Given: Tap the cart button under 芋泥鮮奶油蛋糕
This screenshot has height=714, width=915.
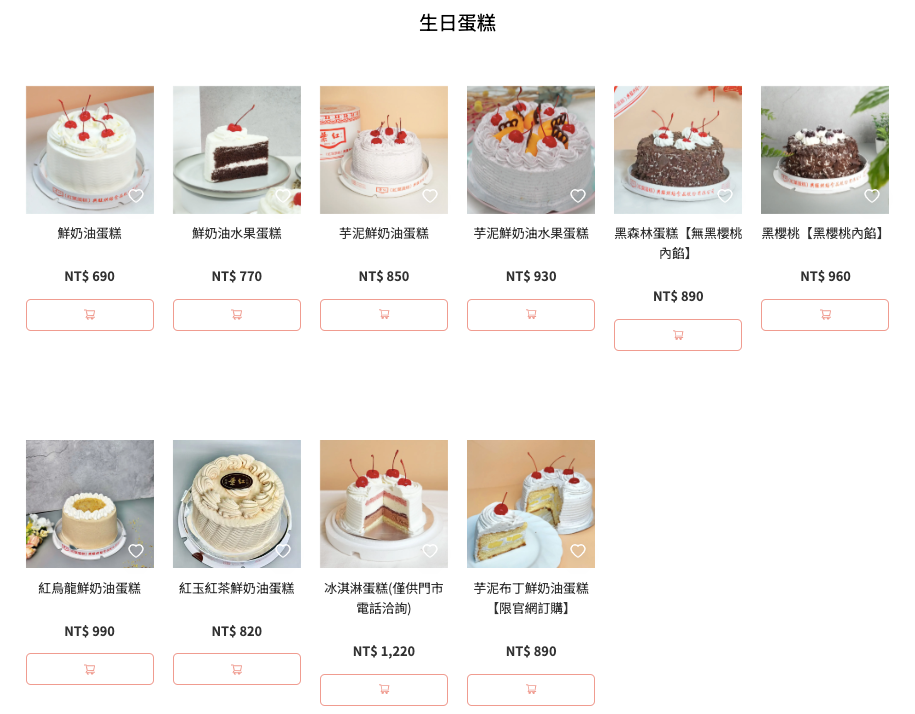Looking at the screenshot, I should click(384, 314).
